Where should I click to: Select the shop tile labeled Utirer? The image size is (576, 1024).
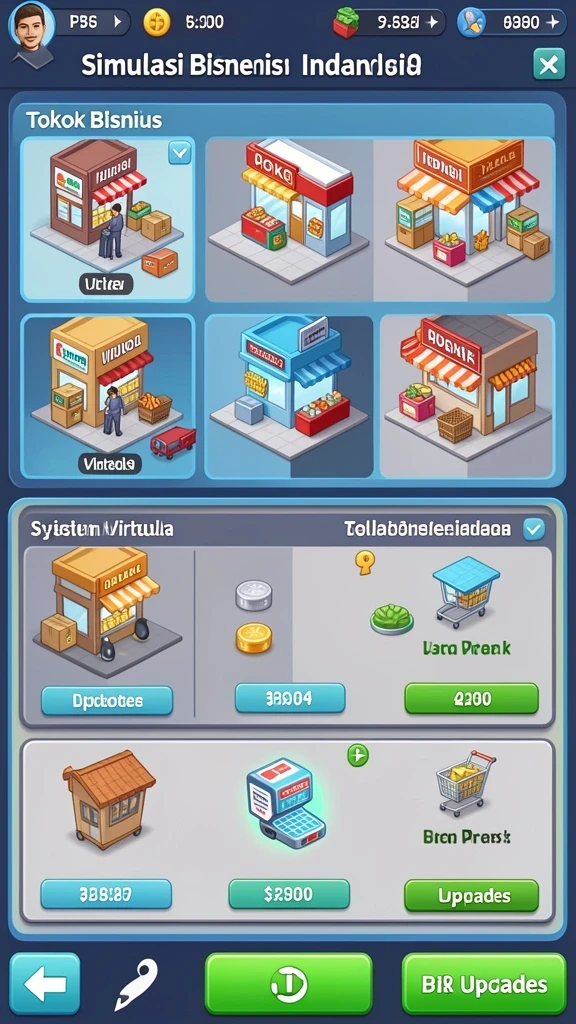107,219
